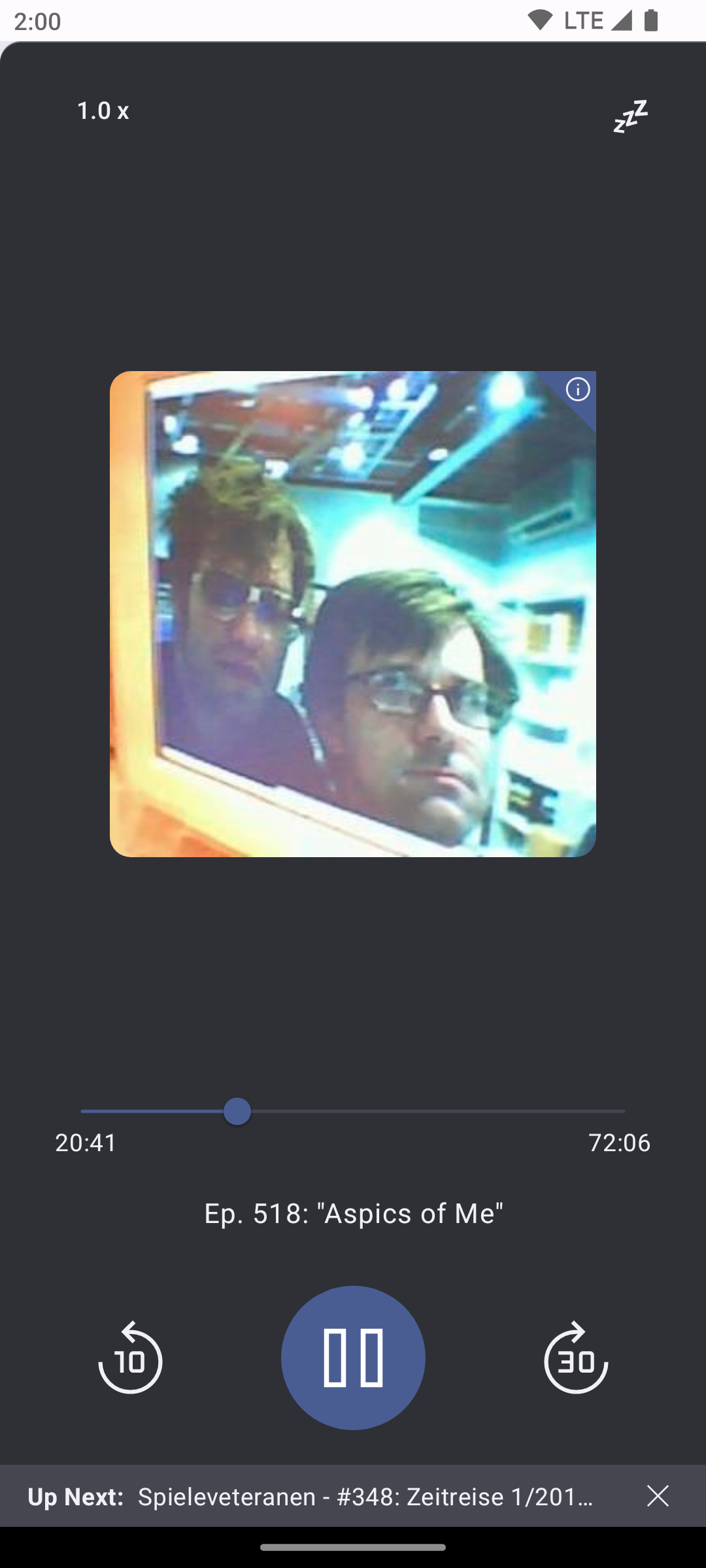
Task: Change the 1.0 x playback speed
Action: (x=103, y=111)
